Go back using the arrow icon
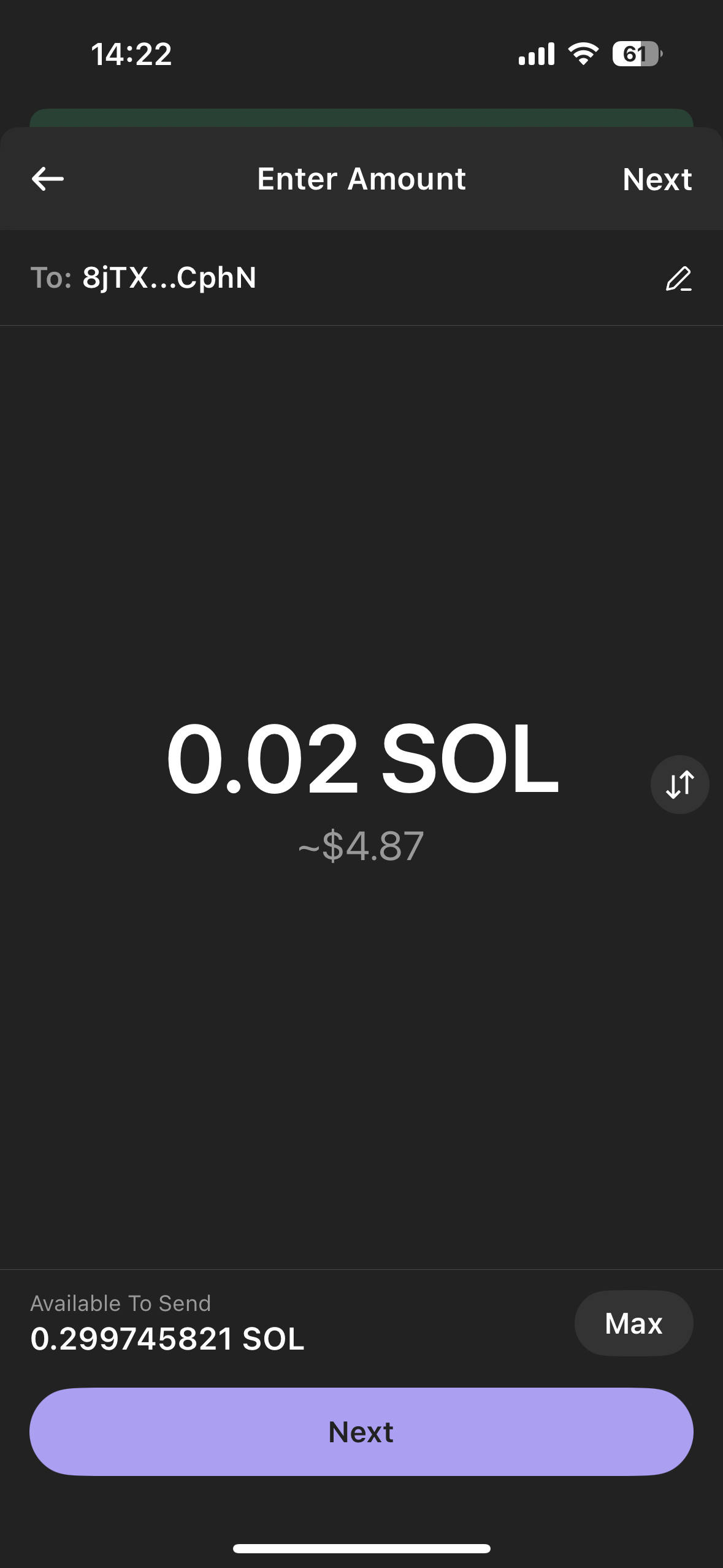The image size is (723, 1568). tap(48, 179)
